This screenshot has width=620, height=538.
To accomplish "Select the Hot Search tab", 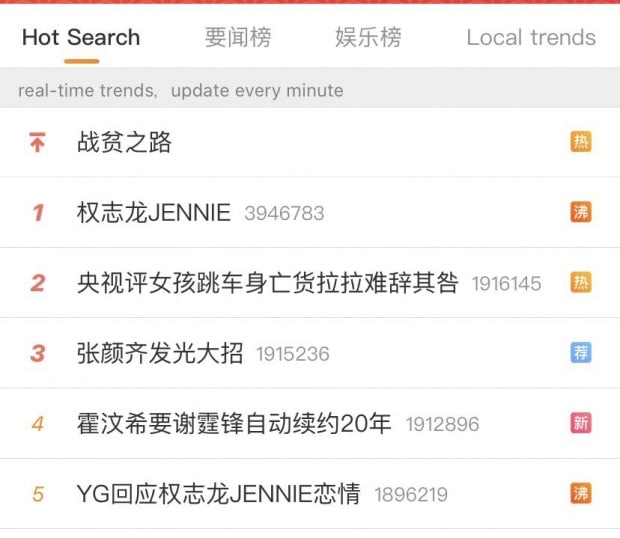I will [81, 39].
